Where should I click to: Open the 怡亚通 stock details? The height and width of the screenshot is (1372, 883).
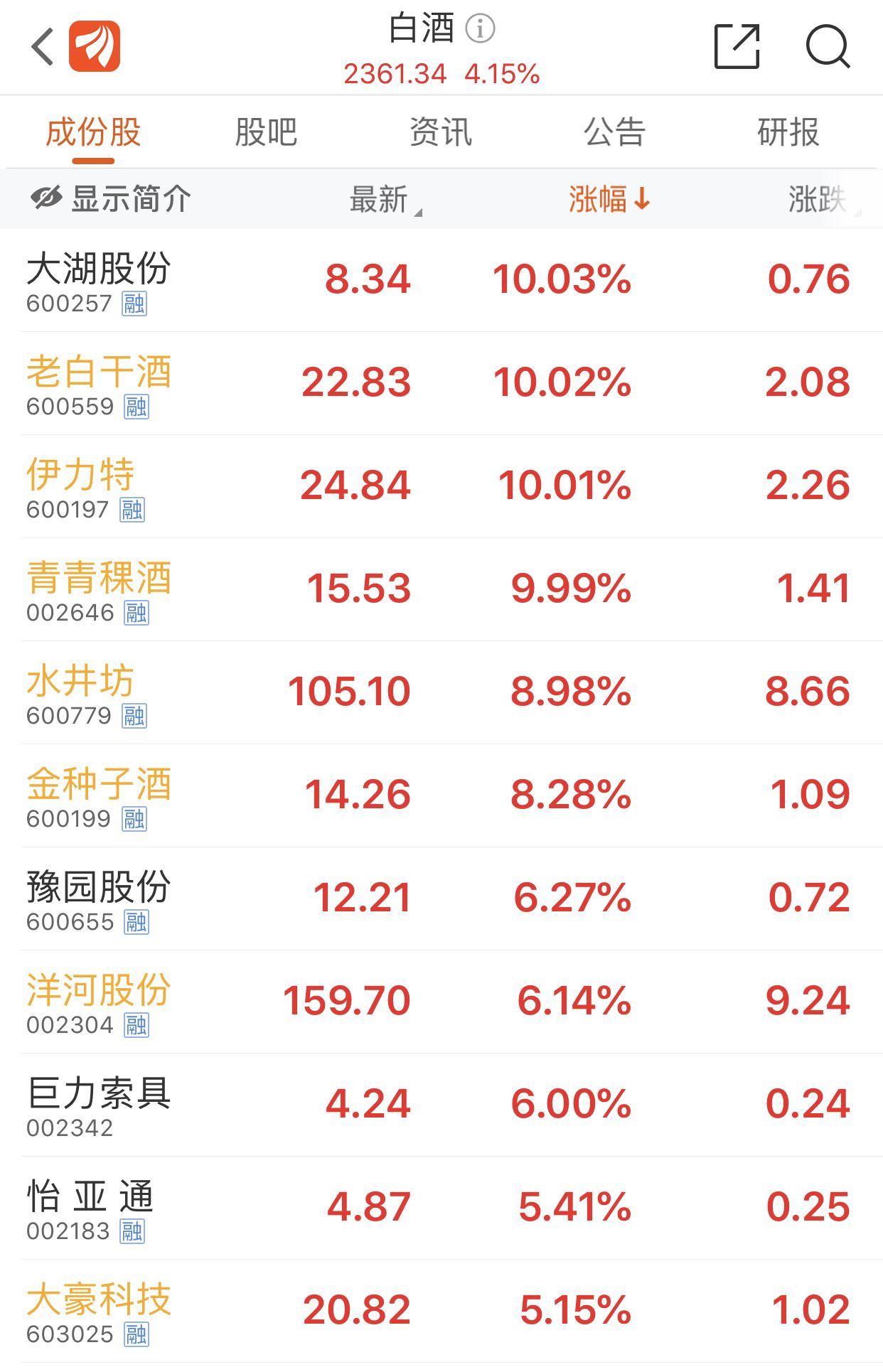441,1208
